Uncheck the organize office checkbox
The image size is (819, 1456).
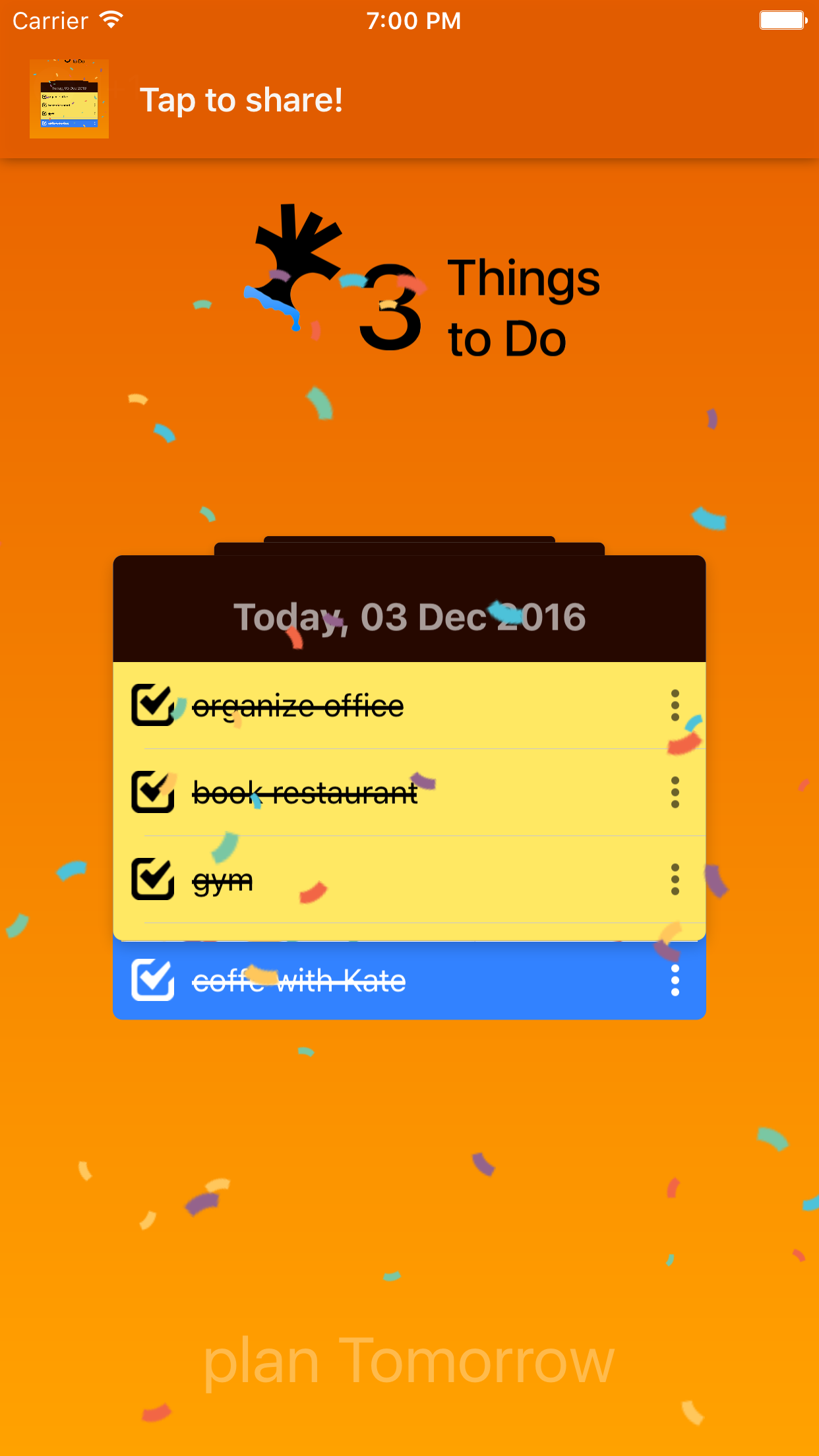pos(153,705)
